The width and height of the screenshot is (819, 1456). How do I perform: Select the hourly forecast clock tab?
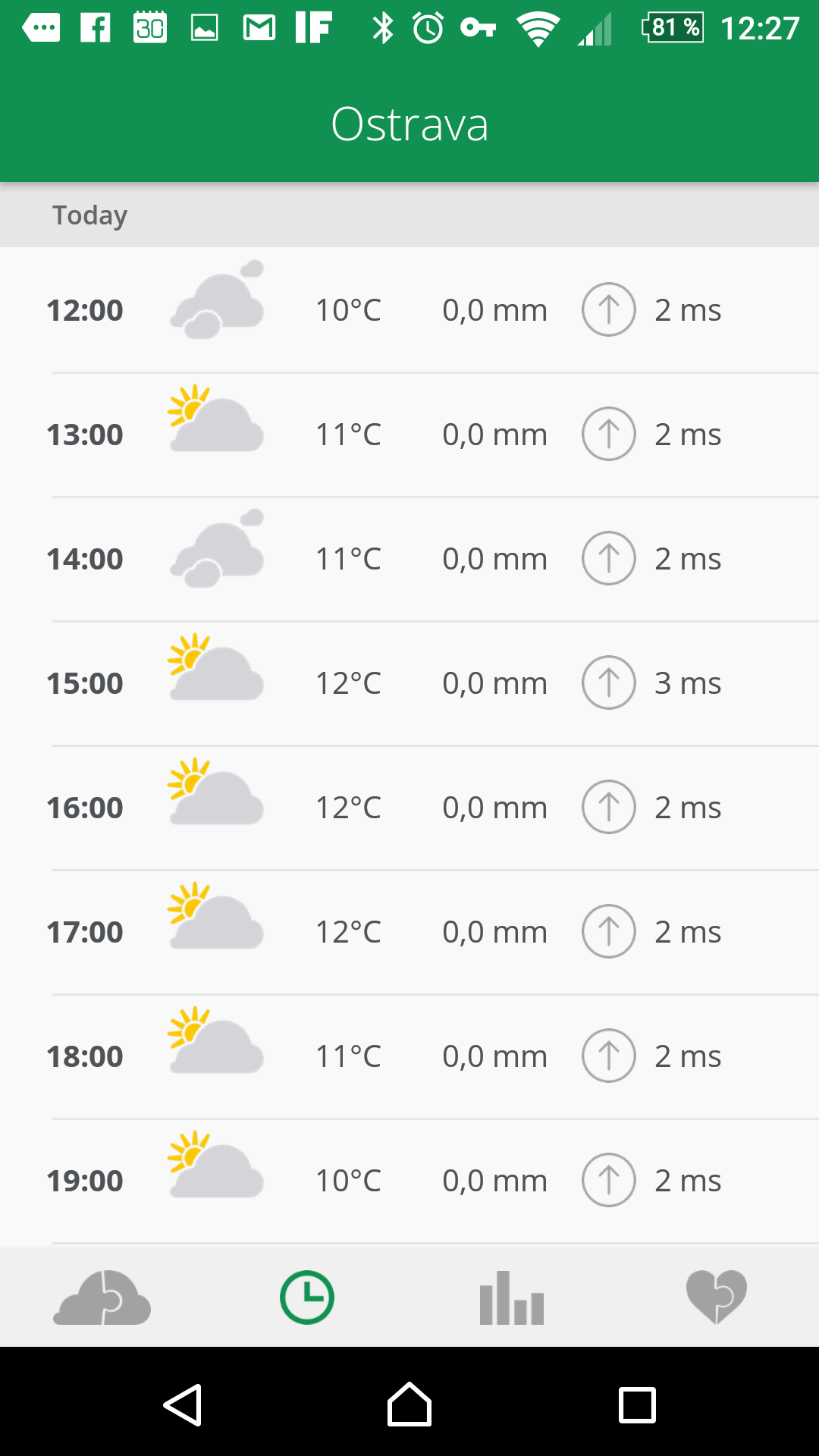click(x=307, y=1298)
